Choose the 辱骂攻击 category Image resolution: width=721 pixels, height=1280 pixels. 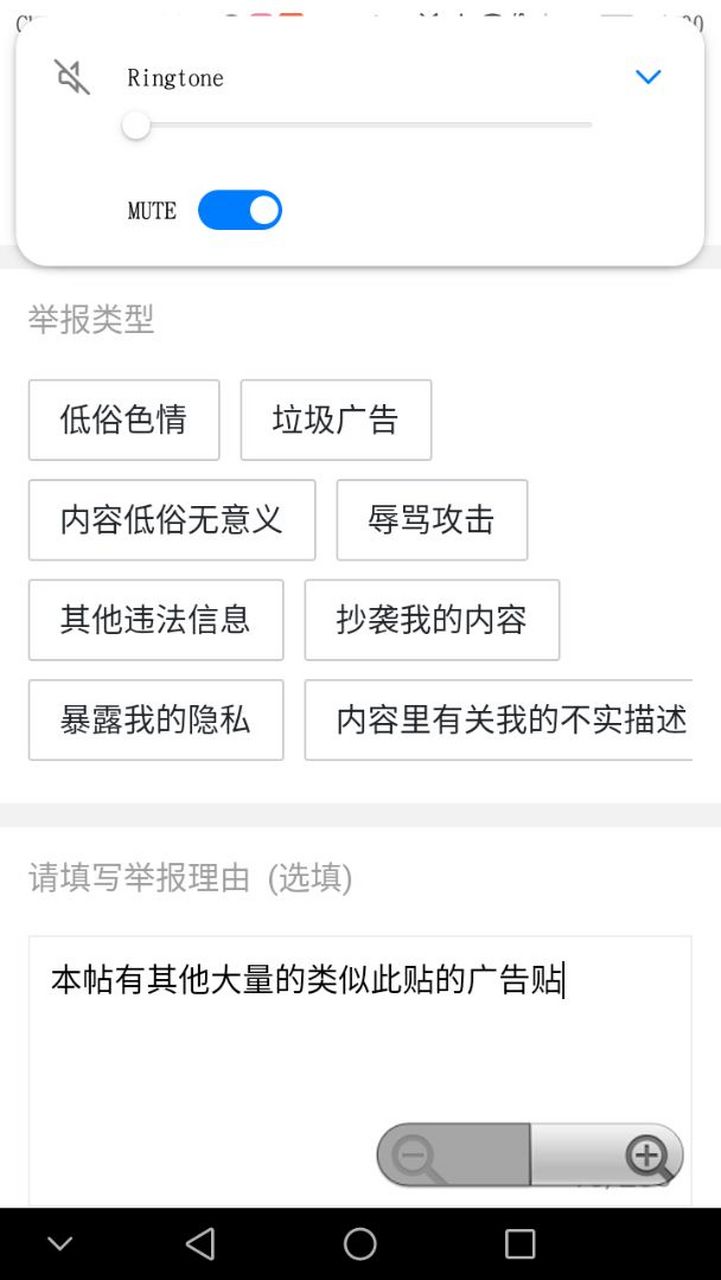pyautogui.click(x=432, y=520)
